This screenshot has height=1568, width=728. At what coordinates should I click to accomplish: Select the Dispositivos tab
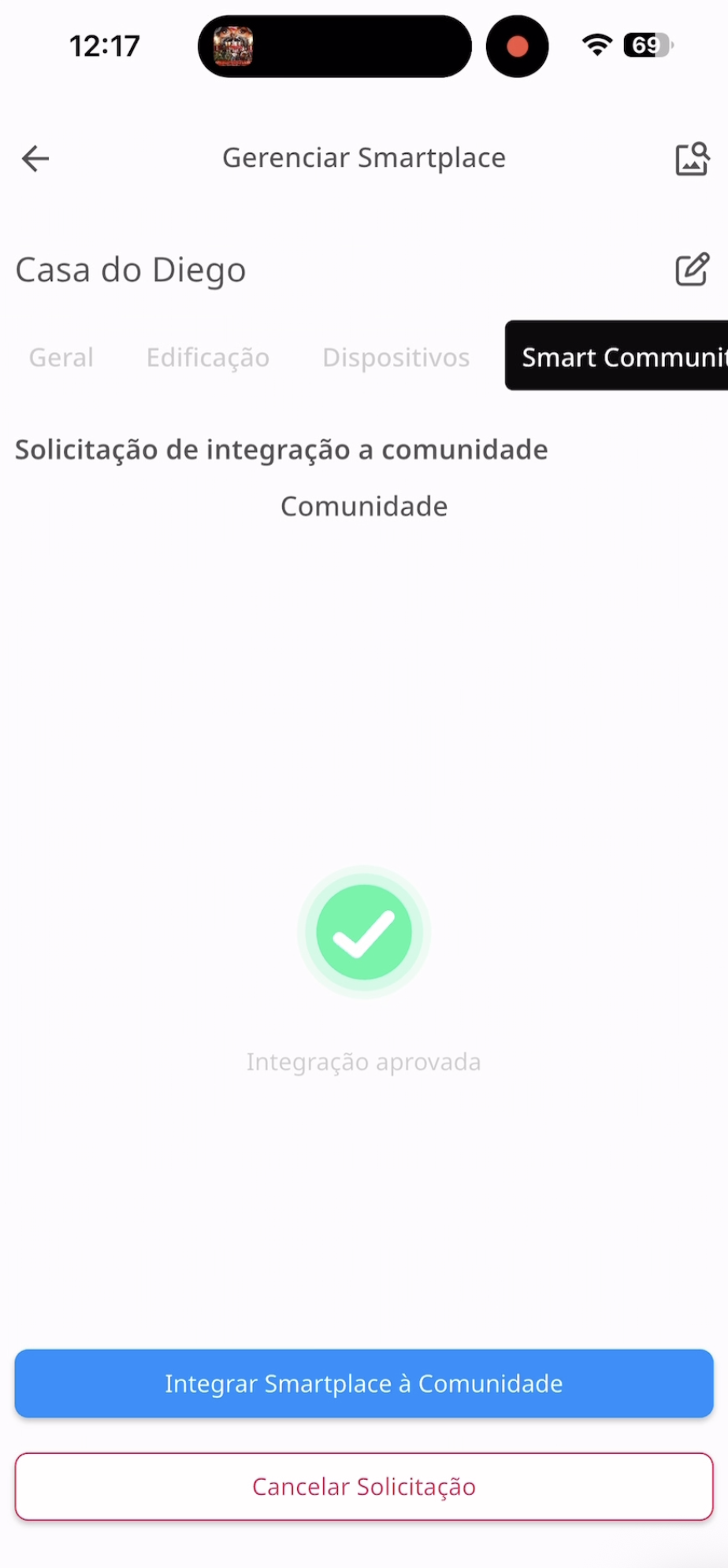pyautogui.click(x=396, y=358)
